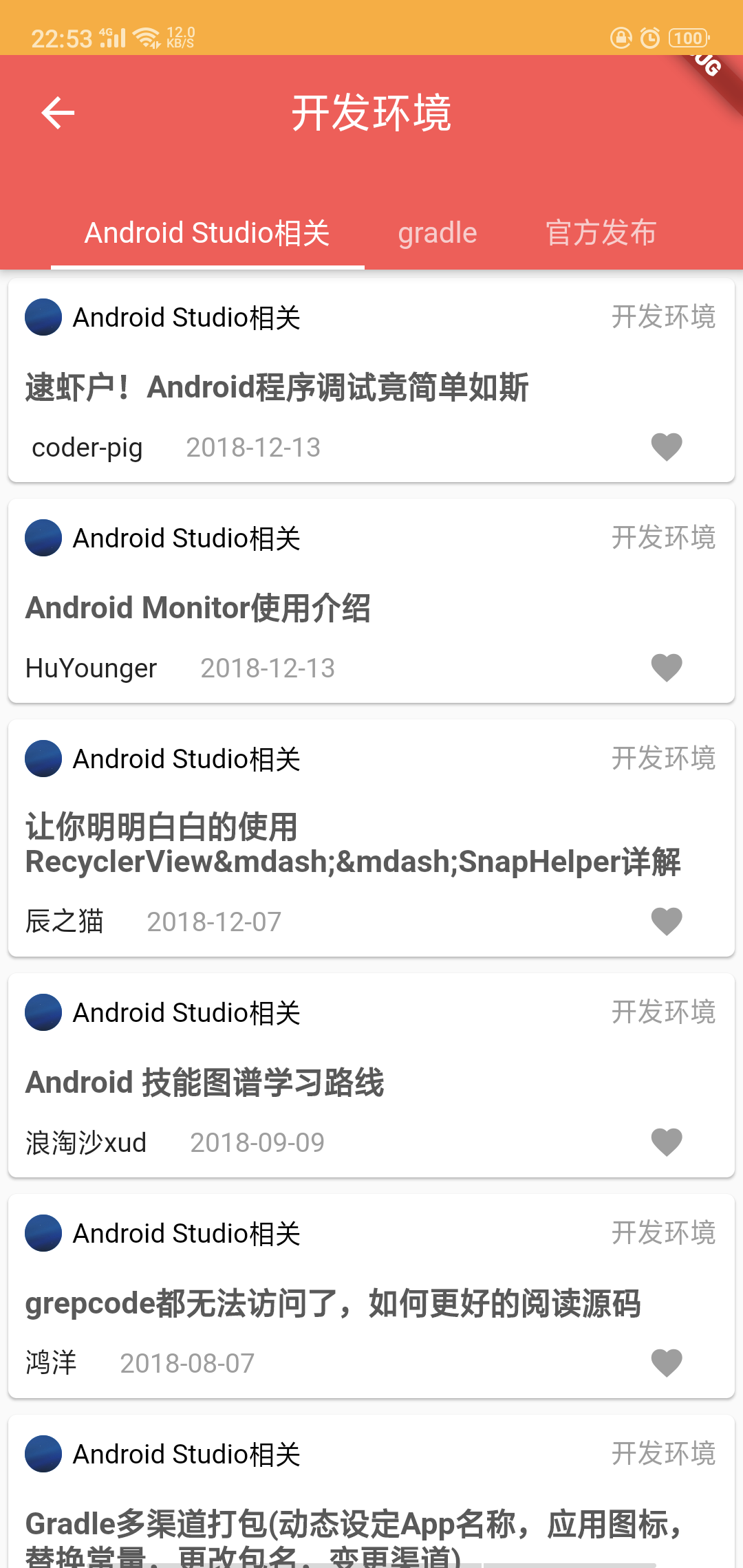Select the Android Studio相关 tab
Image resolution: width=743 pixels, height=1568 pixels.
tap(207, 233)
